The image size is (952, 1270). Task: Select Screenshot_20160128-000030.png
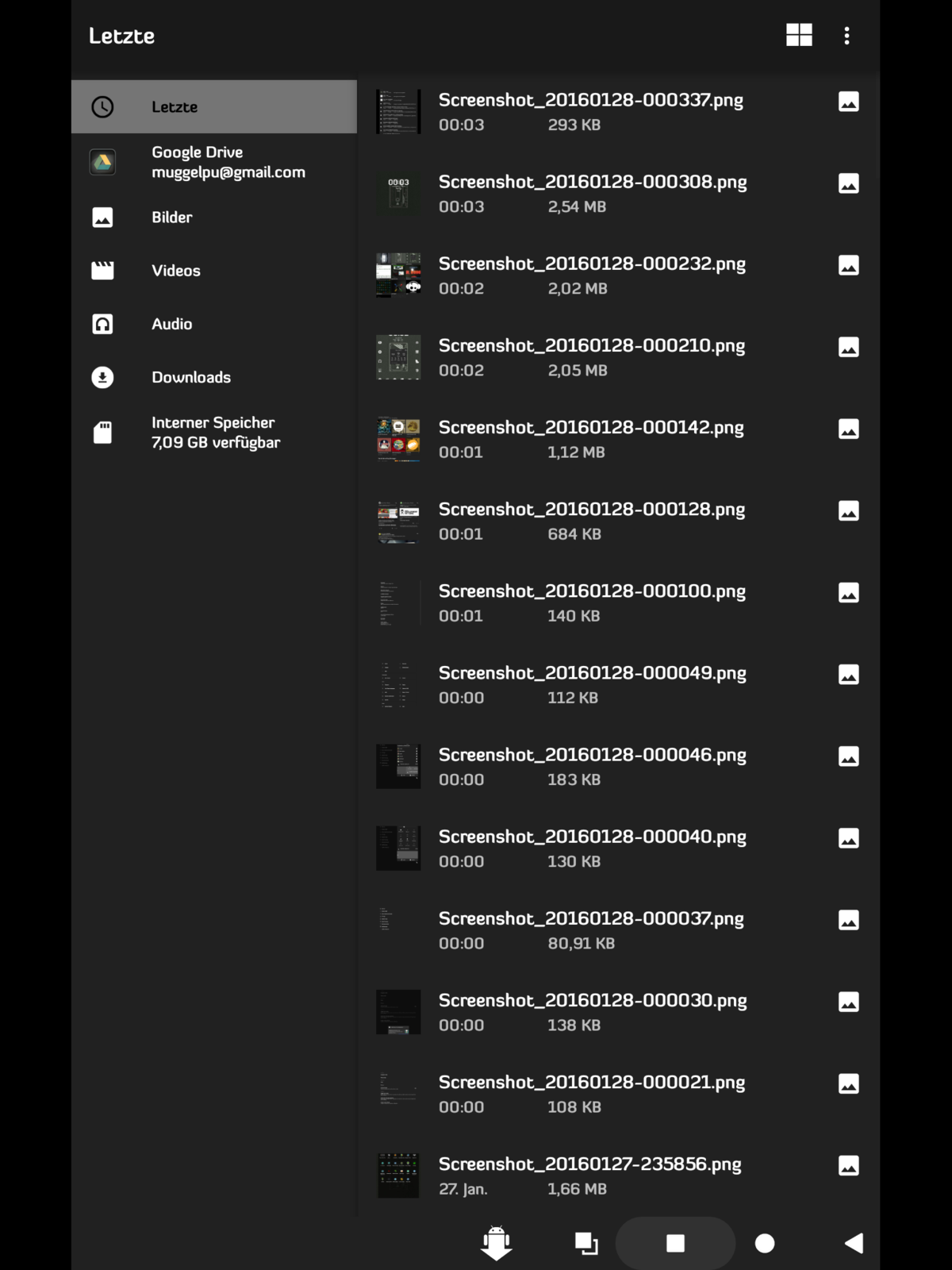point(591,1011)
